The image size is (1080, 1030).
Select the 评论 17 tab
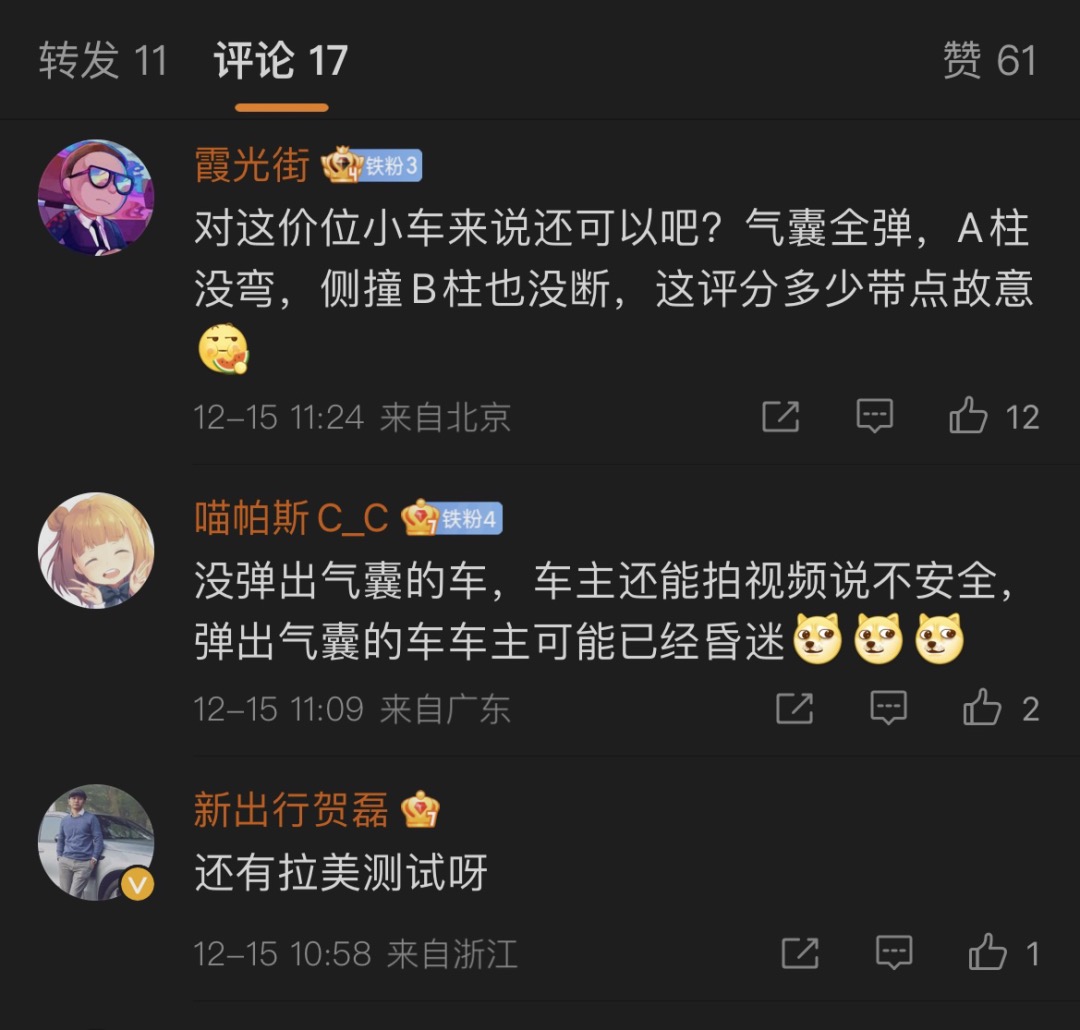coord(281,61)
